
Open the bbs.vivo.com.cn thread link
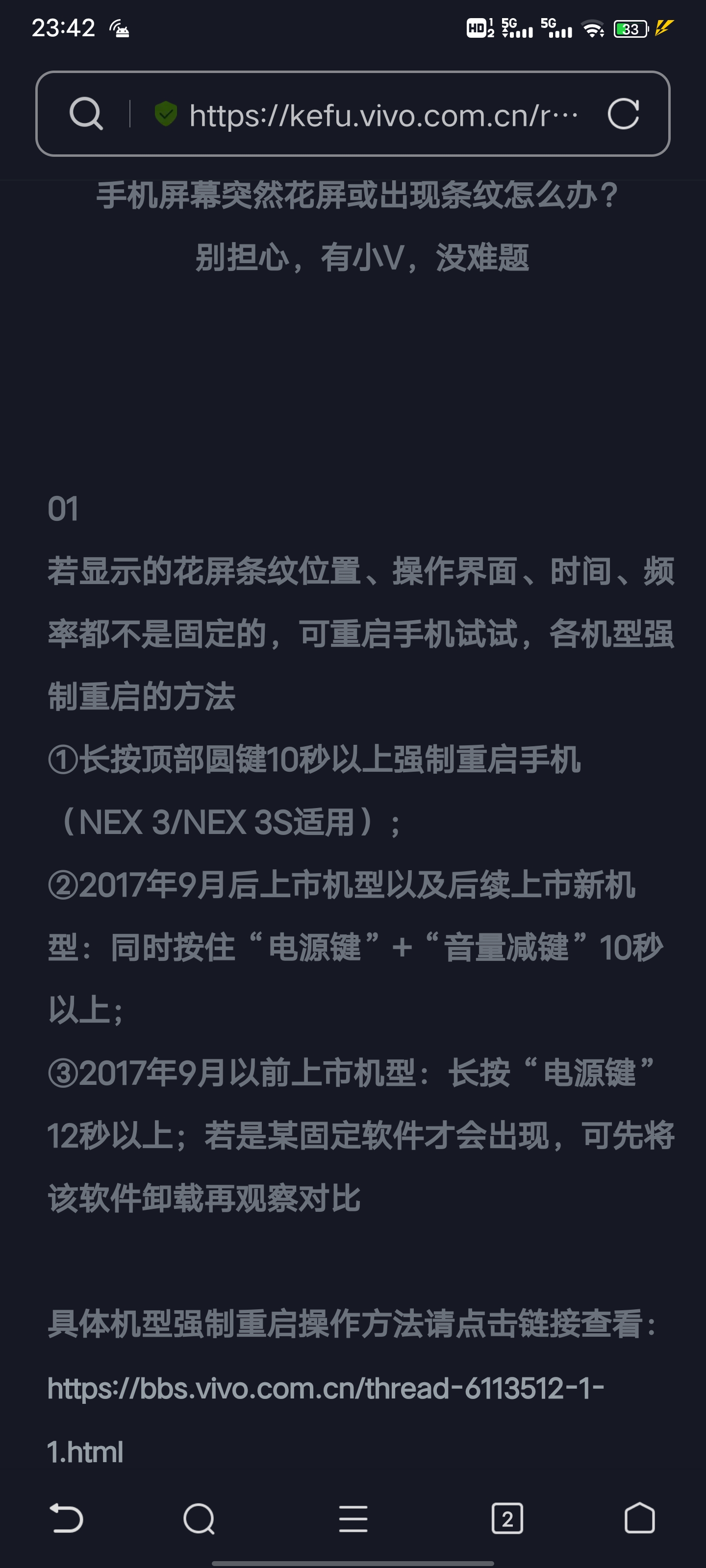point(326,1420)
